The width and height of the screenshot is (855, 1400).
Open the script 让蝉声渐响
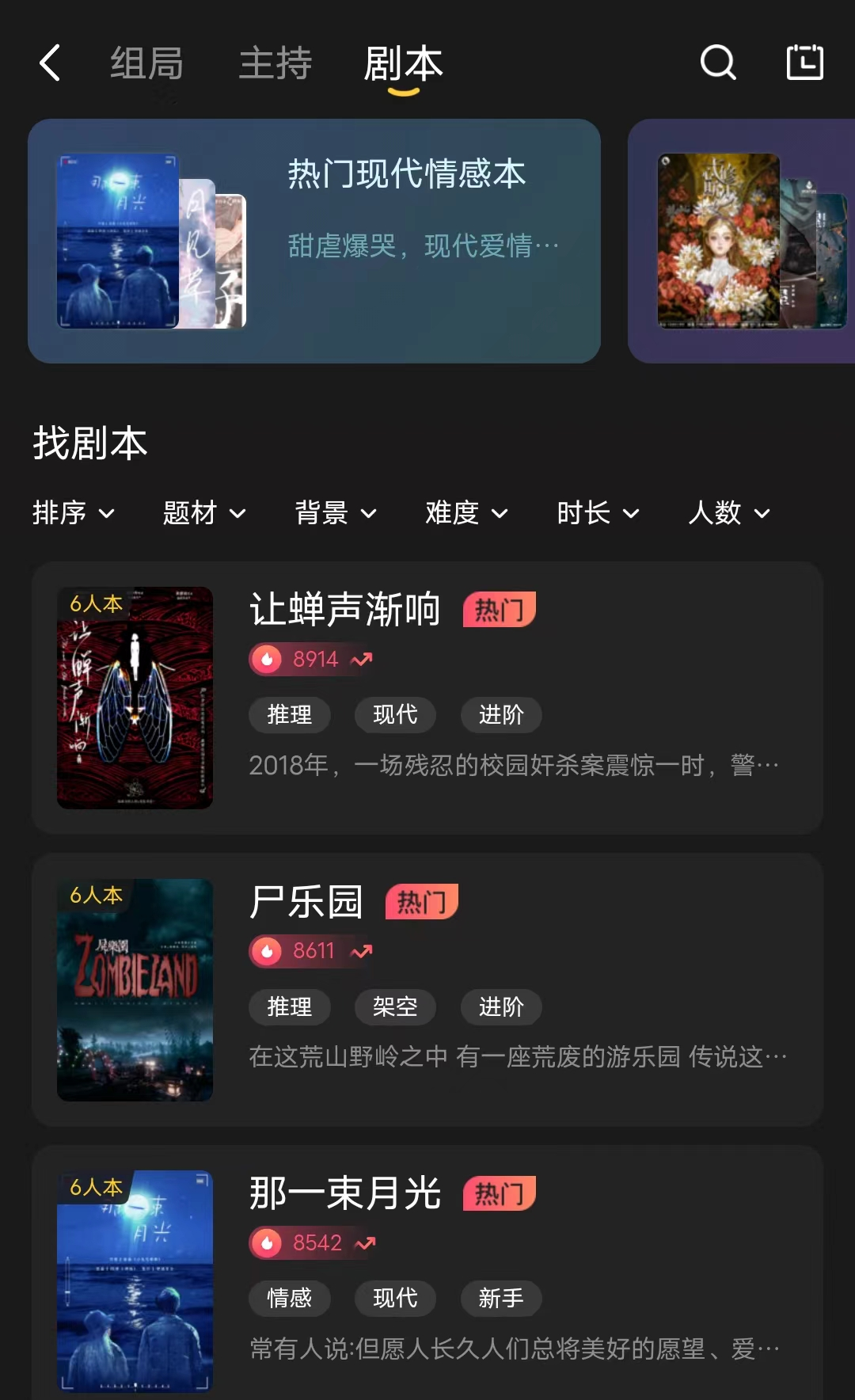pos(427,698)
